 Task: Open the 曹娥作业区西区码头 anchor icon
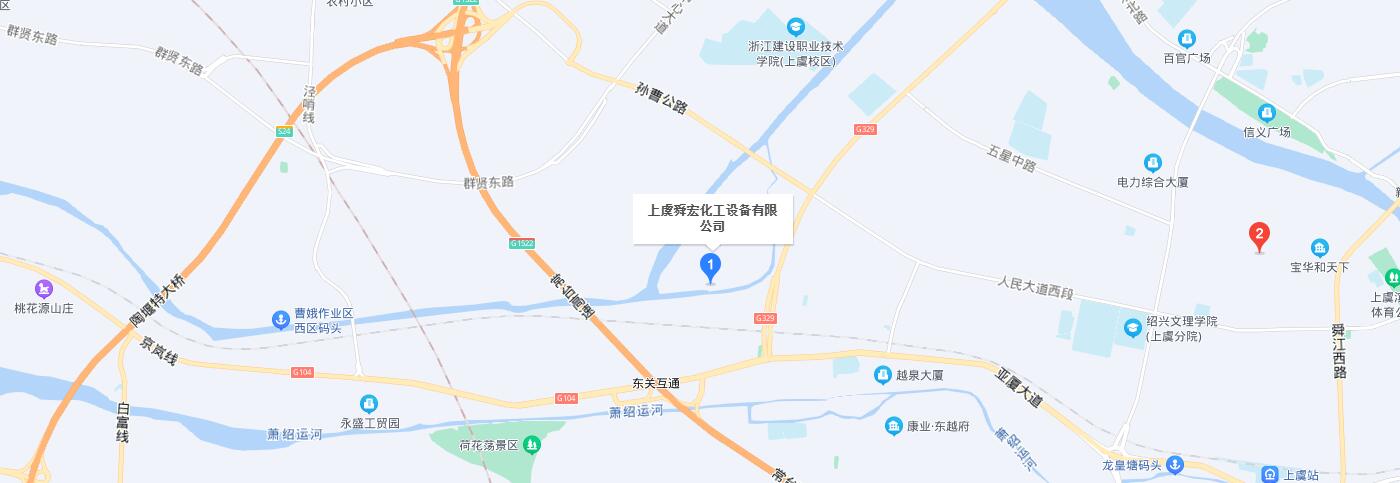coord(281,319)
